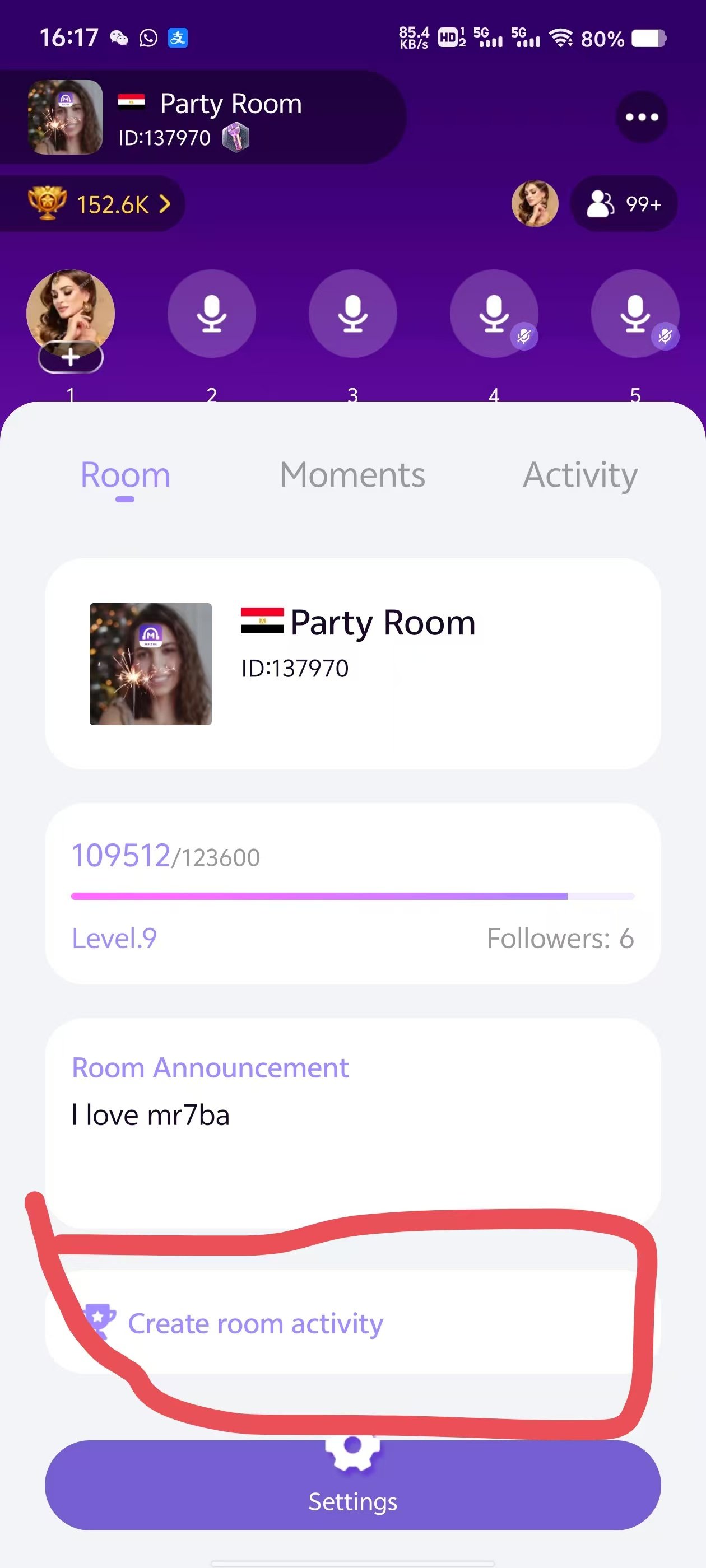
Task: Select muted microphone seat 4
Action: (x=494, y=314)
